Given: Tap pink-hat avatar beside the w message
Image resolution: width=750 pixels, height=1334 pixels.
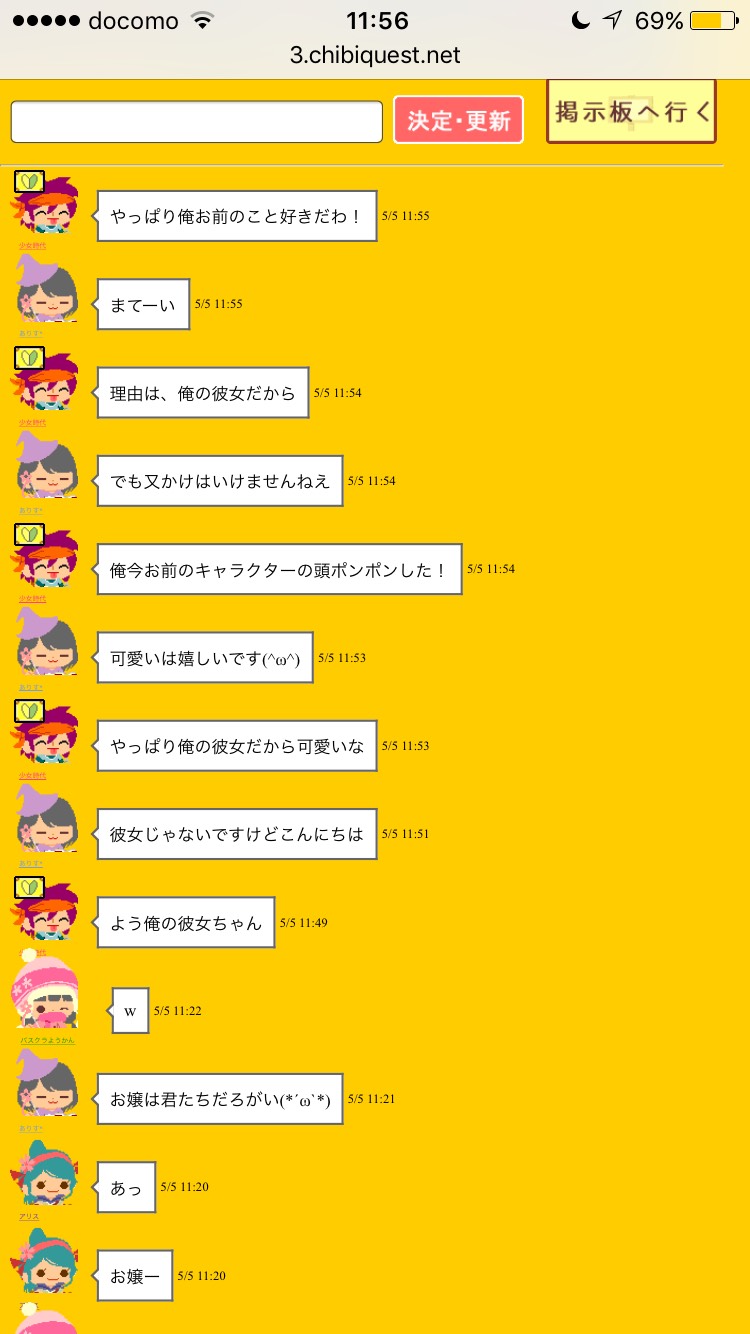Looking at the screenshot, I should point(45,993).
